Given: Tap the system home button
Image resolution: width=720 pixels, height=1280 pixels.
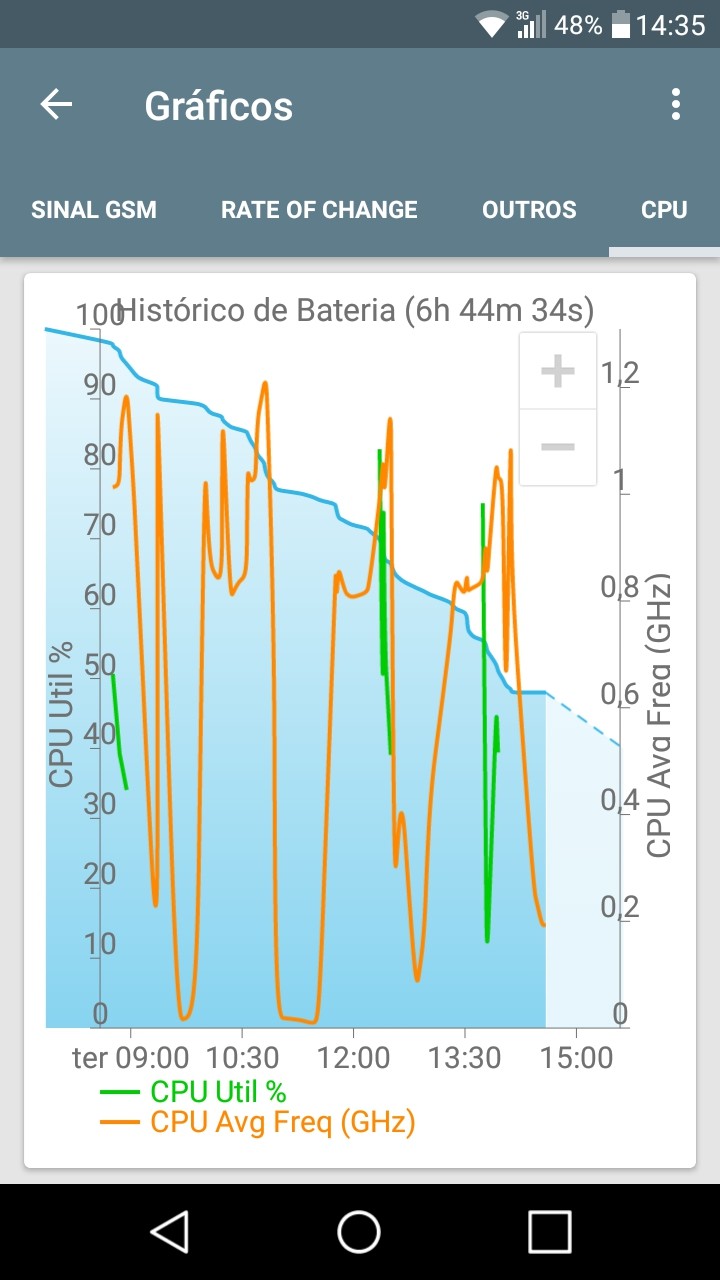Looking at the screenshot, I should point(359,1231).
